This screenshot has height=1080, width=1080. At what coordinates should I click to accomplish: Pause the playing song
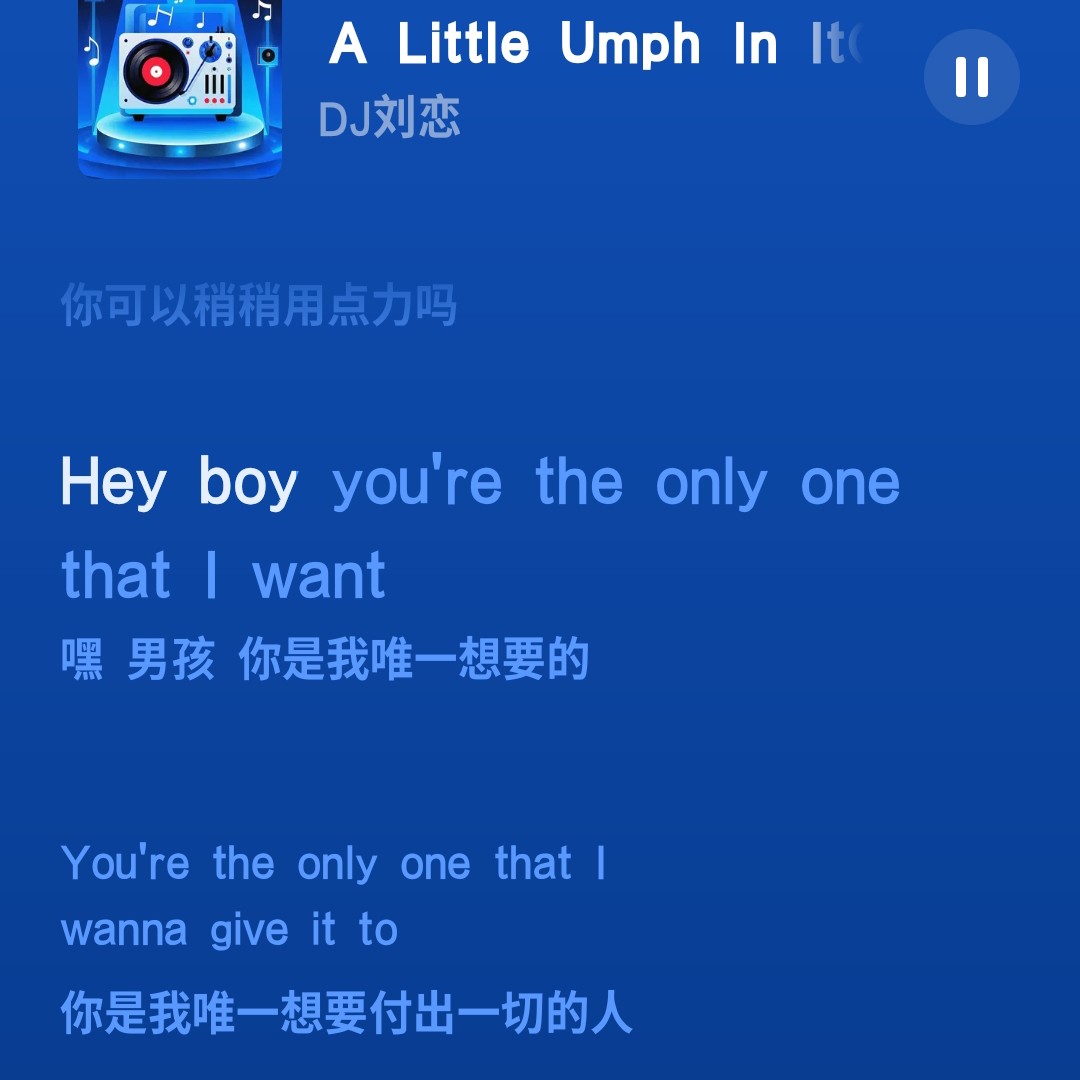[x=971, y=77]
